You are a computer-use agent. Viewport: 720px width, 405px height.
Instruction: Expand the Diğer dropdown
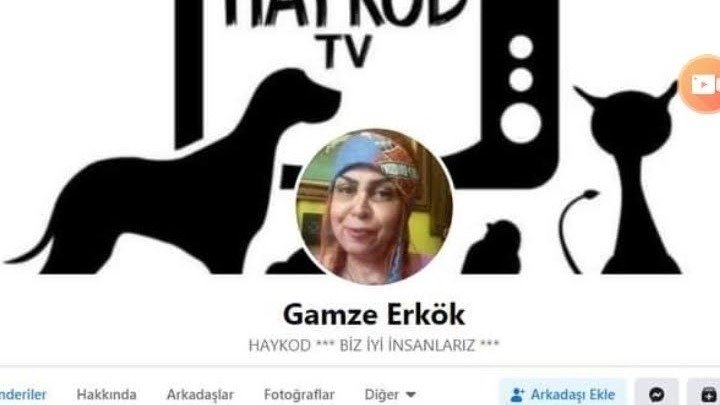click(389, 394)
